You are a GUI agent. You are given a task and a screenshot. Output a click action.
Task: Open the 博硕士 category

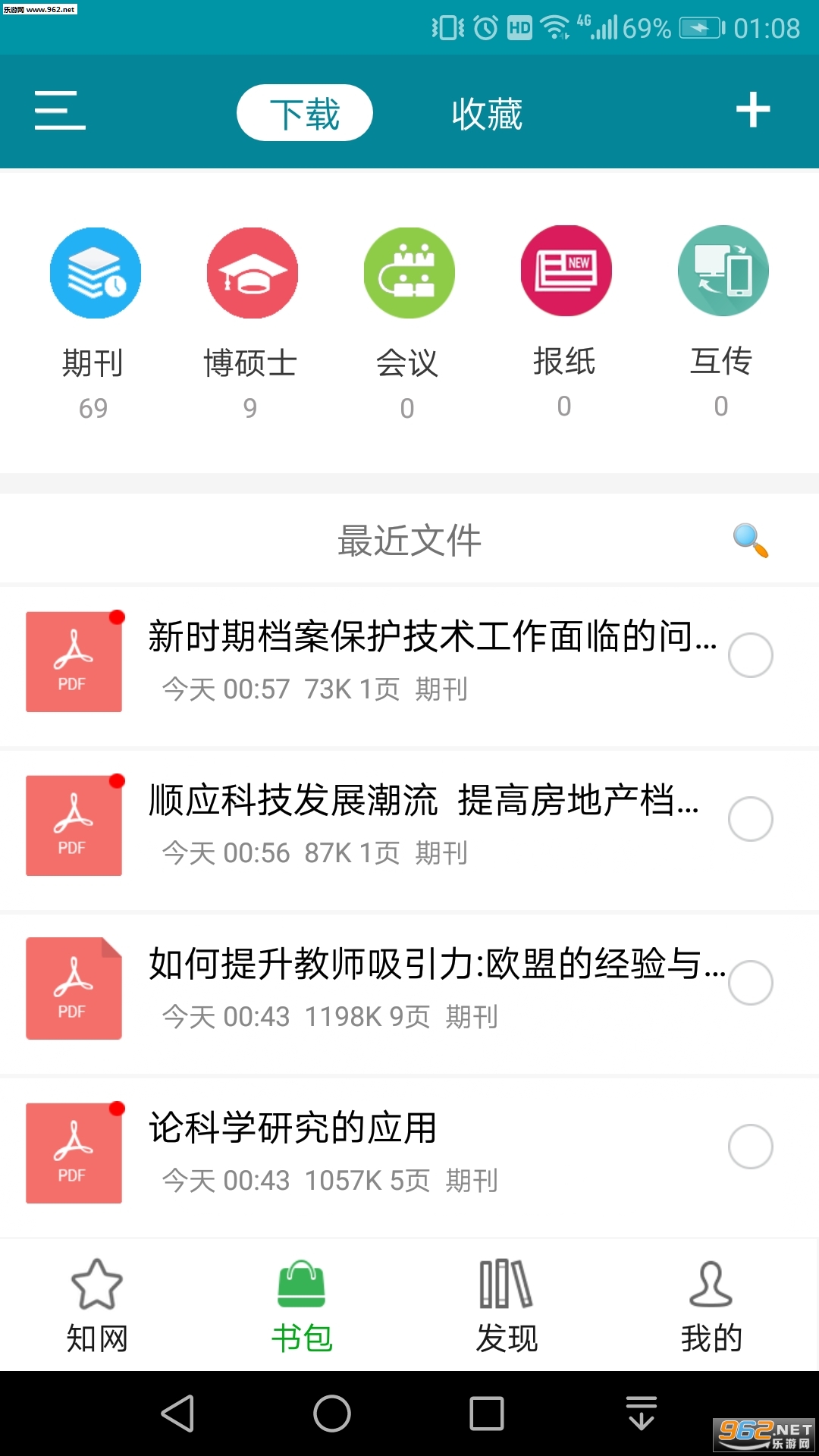(252, 273)
